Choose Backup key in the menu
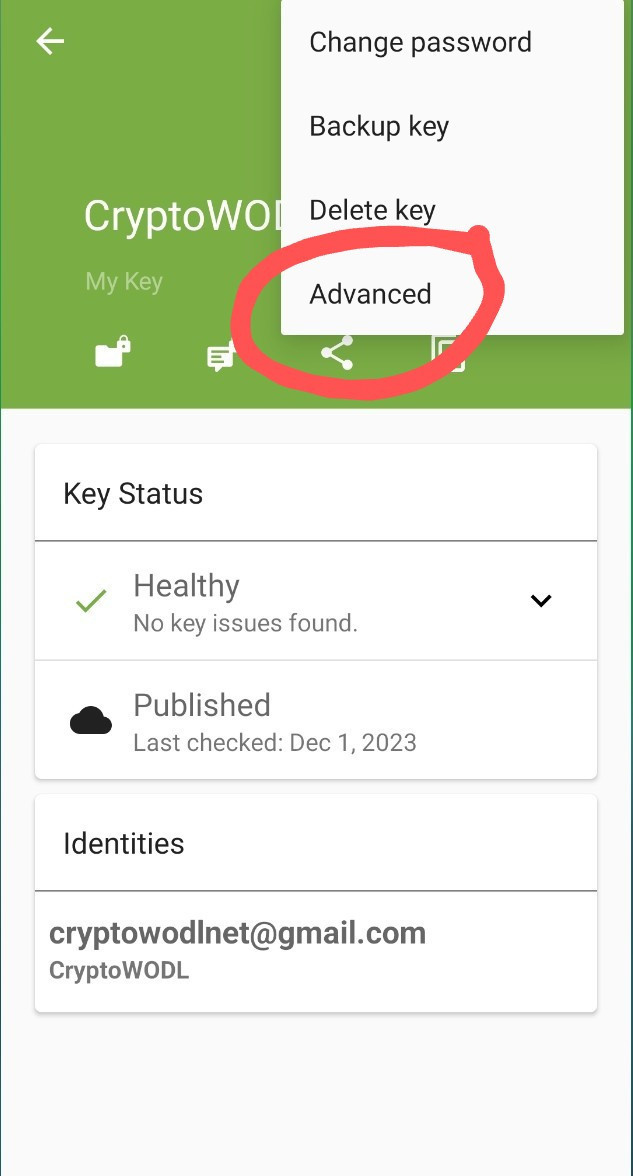The image size is (633, 1176). click(x=452, y=126)
